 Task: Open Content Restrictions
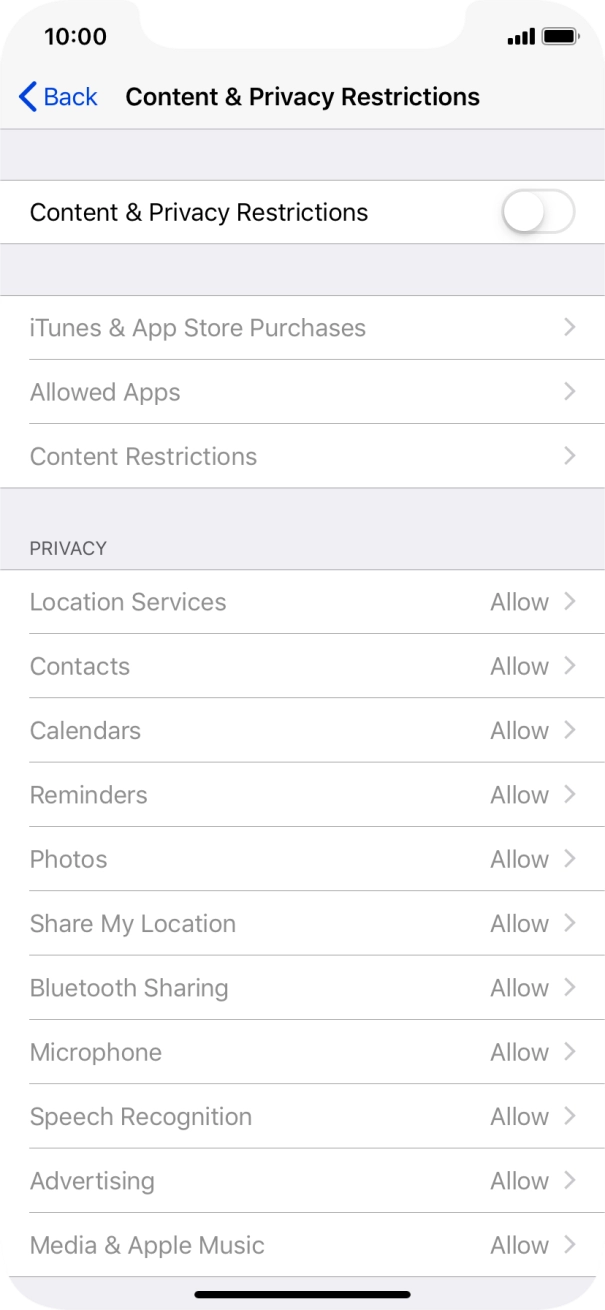pos(302,456)
